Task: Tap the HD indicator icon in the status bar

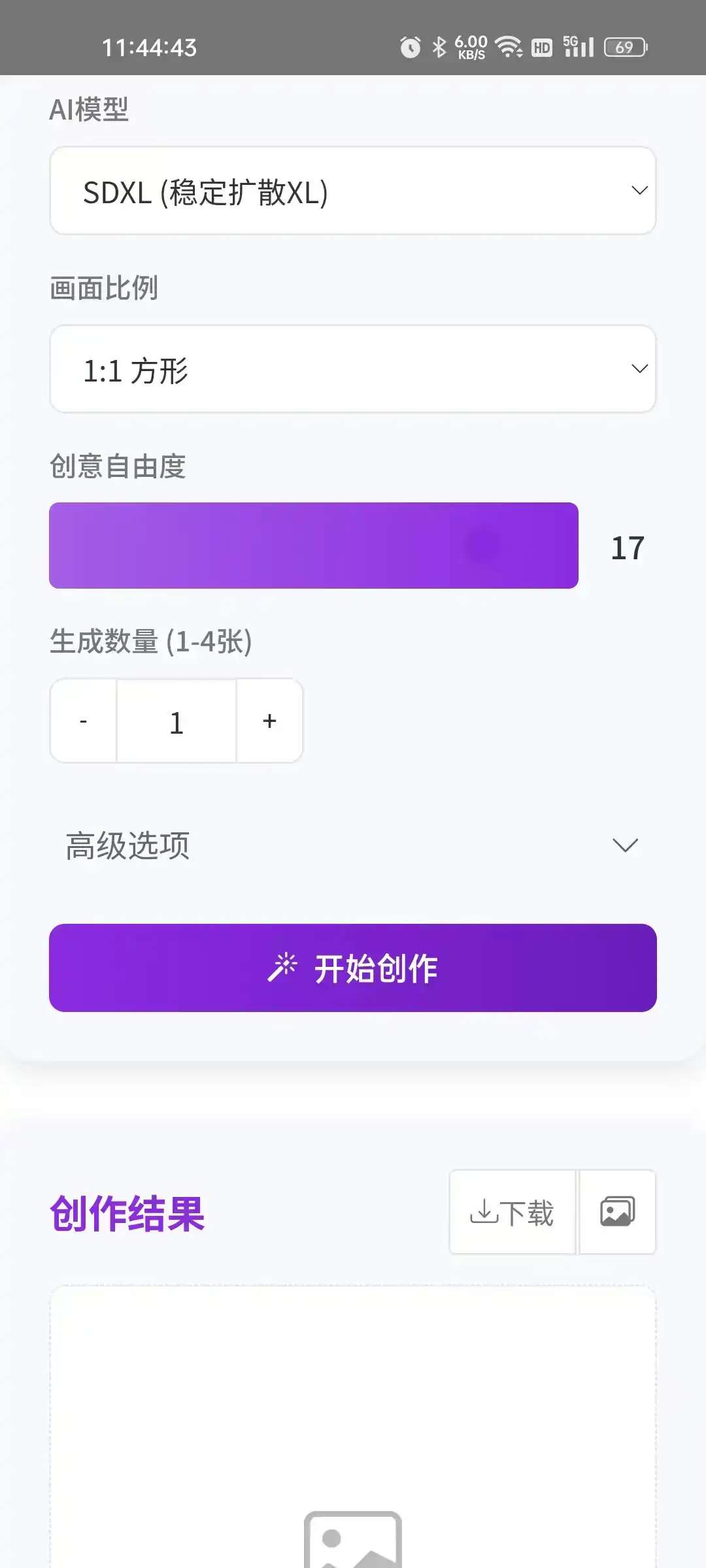Action: 540,46
